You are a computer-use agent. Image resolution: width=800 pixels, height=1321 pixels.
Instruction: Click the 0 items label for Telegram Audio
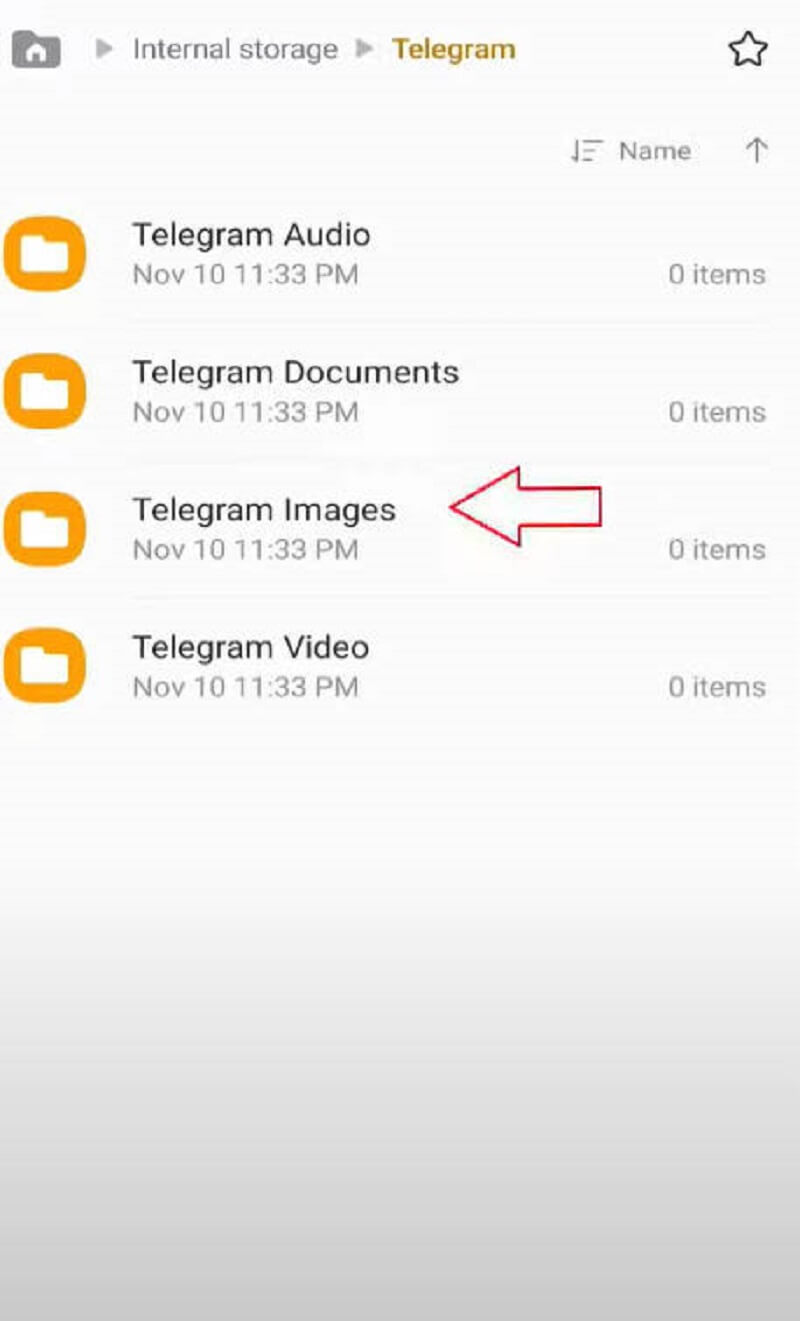pyautogui.click(x=716, y=274)
